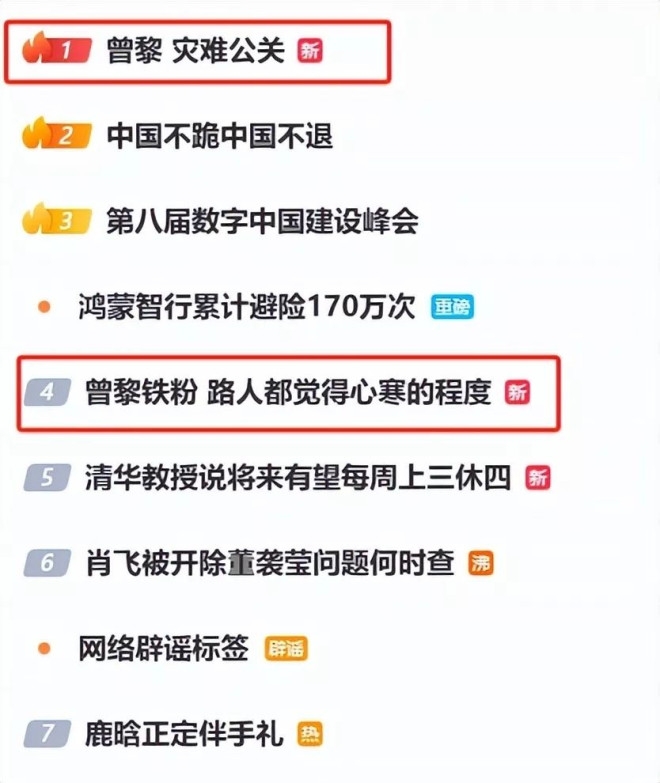Open topic 肖飞被开除董袭莹问题何时查
The image size is (660, 783).
click(272, 563)
